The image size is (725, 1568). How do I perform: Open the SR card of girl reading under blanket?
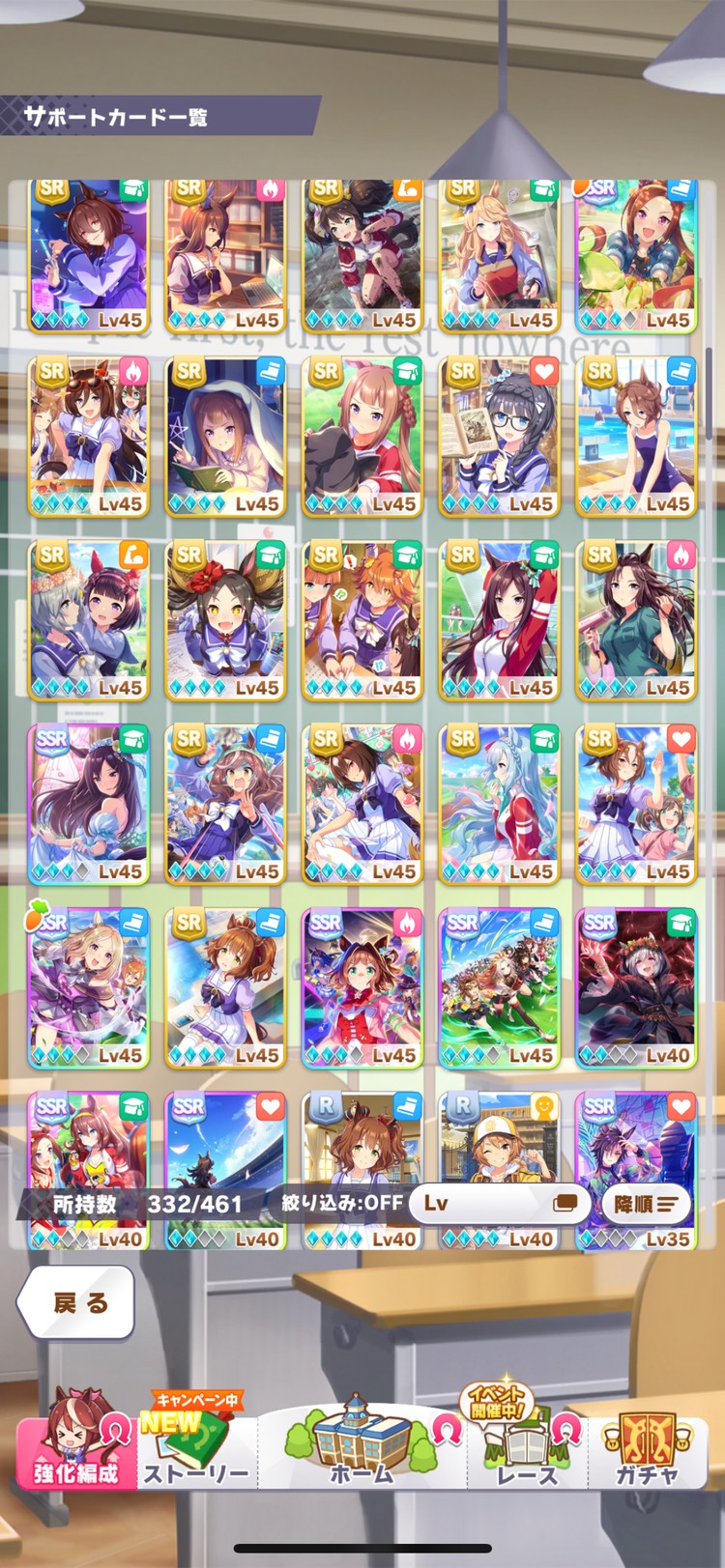[x=225, y=437]
